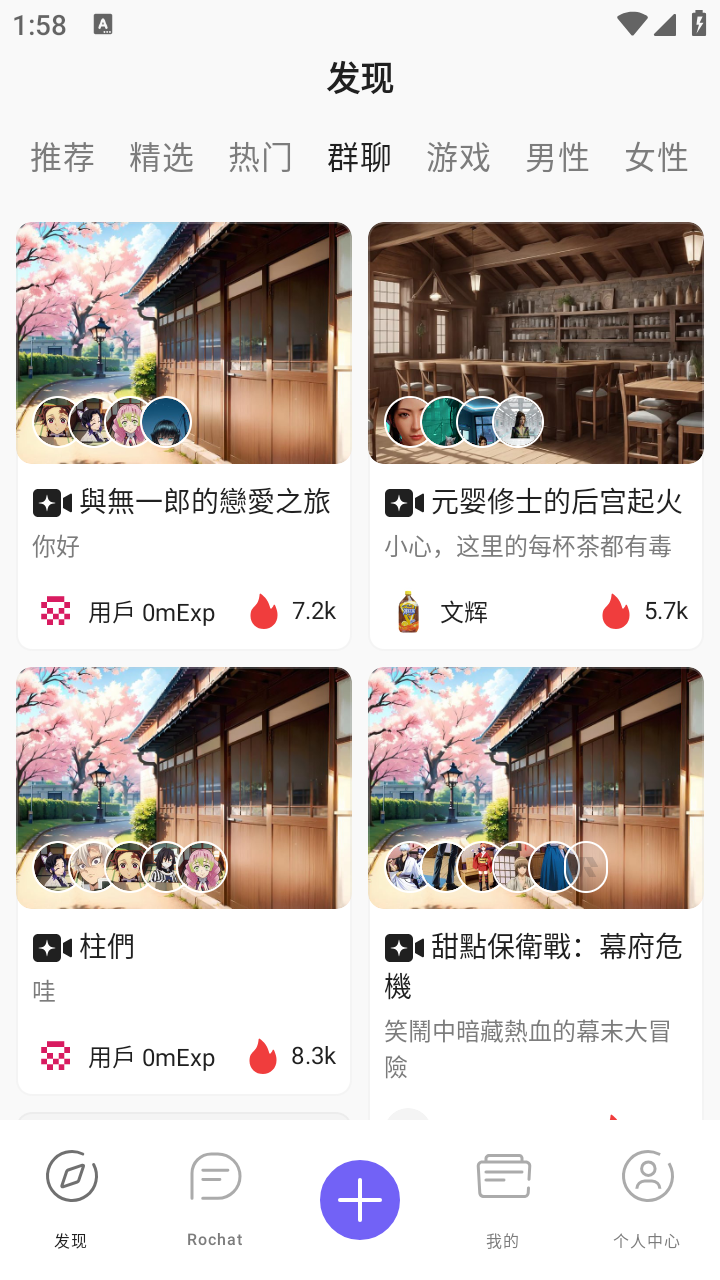Open the 柱們 group chat card
Image resolution: width=720 pixels, height=1280 pixels.
tap(184, 880)
